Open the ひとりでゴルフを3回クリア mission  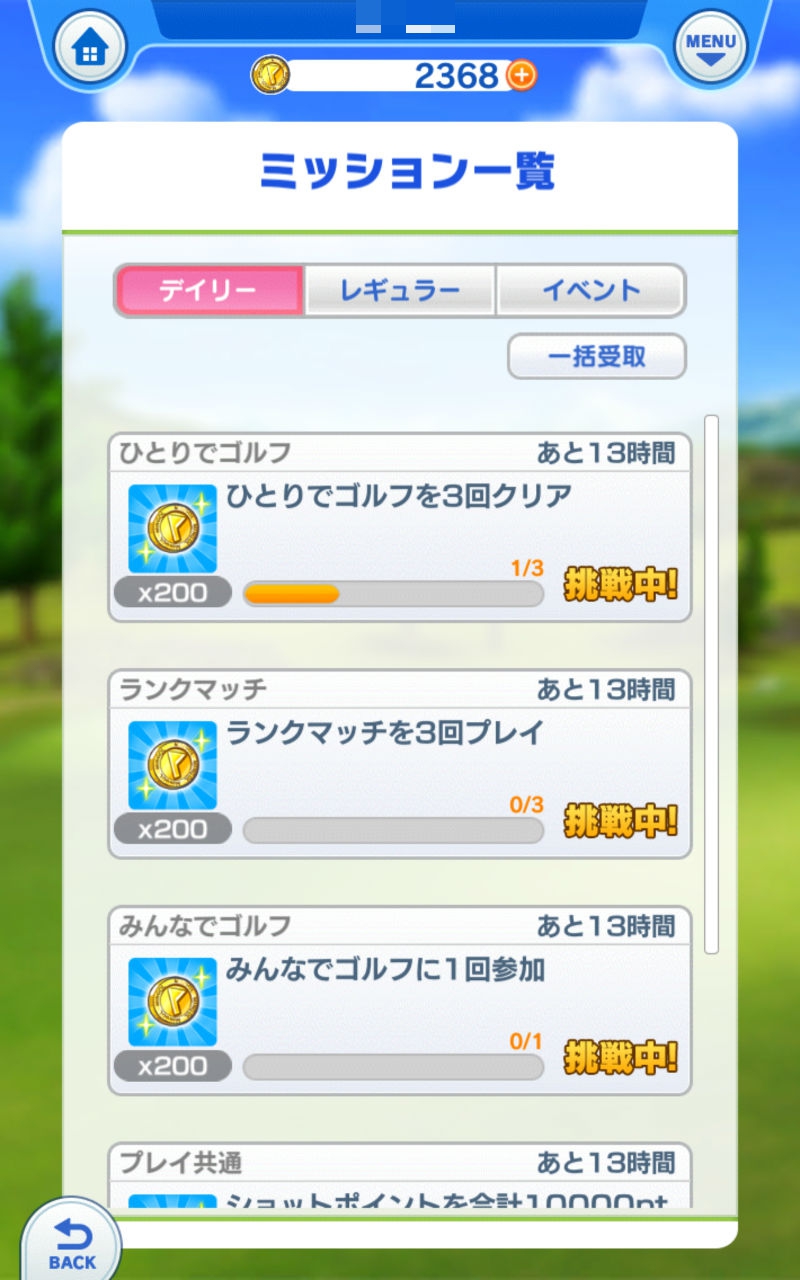[400, 528]
